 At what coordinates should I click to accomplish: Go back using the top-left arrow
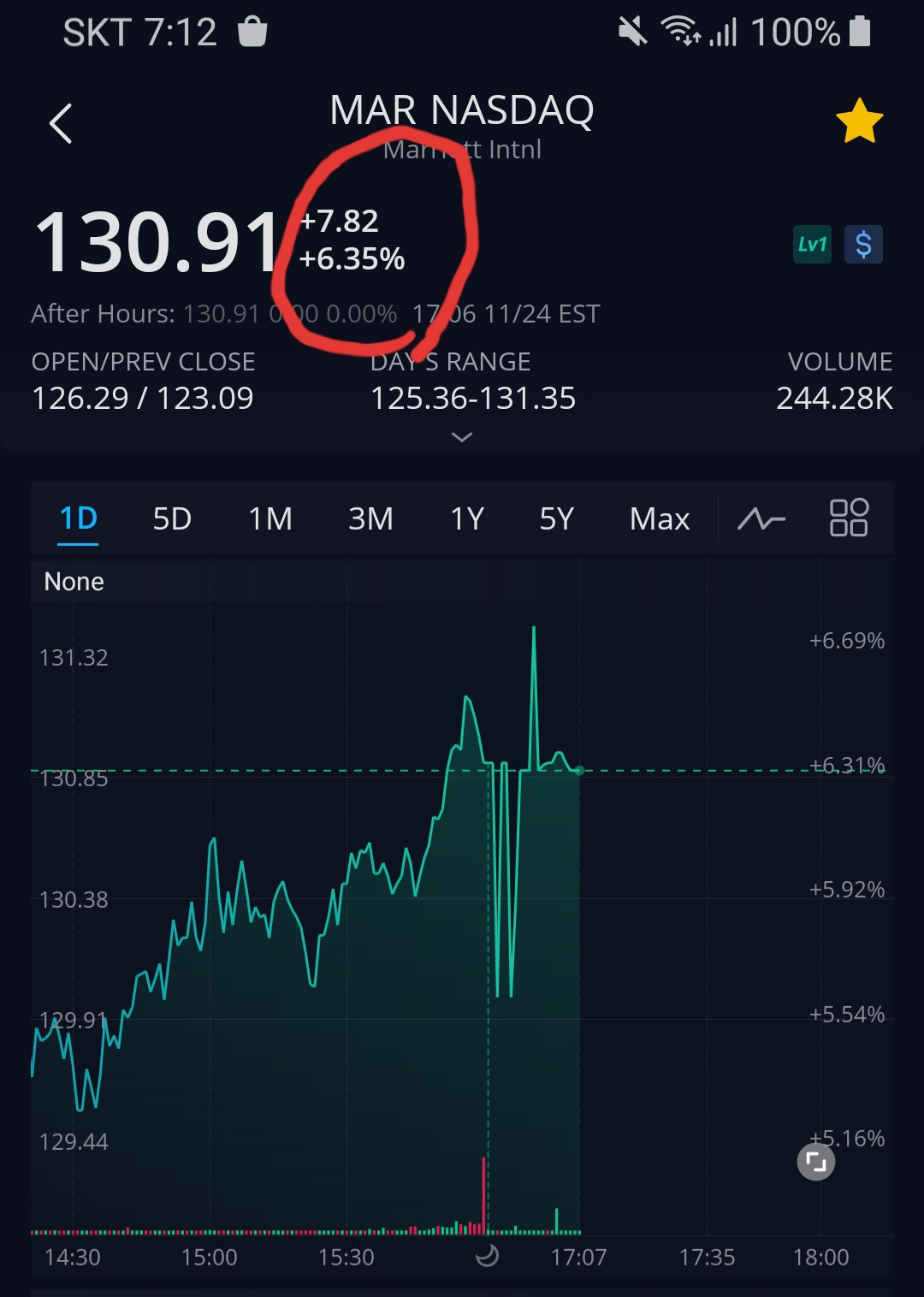[x=61, y=123]
